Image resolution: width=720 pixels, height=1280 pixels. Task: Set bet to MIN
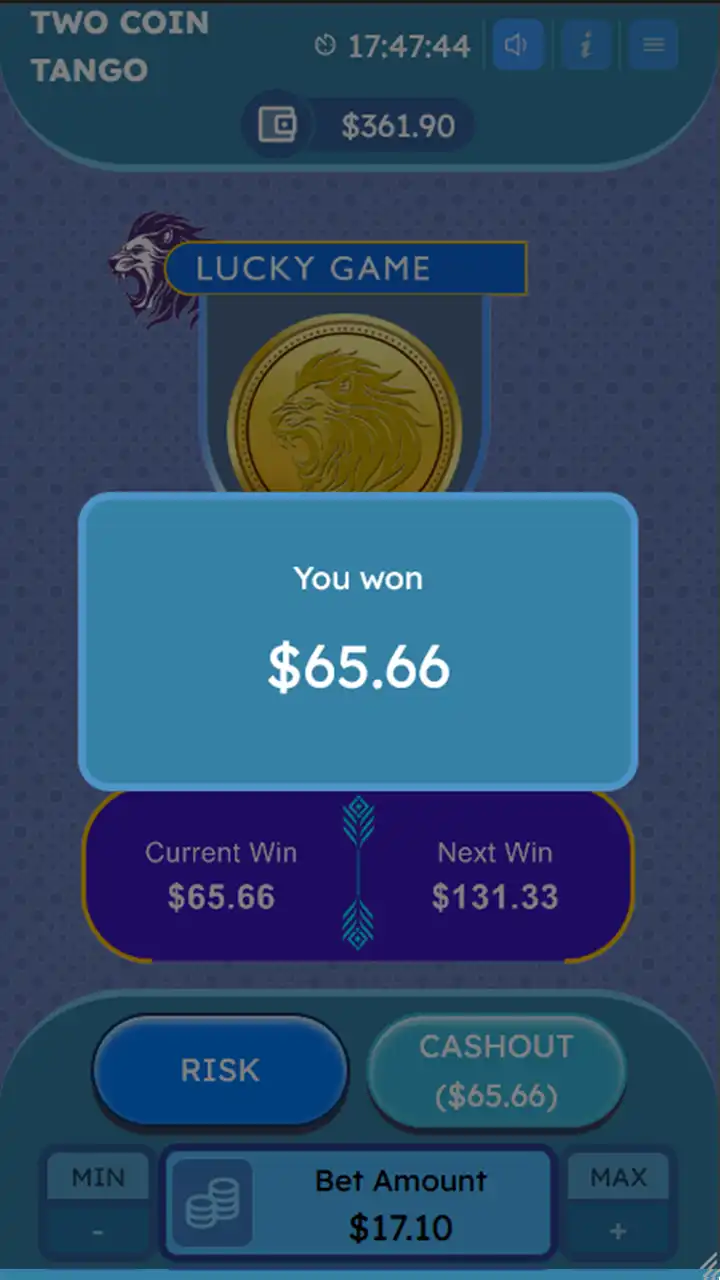point(98,1178)
